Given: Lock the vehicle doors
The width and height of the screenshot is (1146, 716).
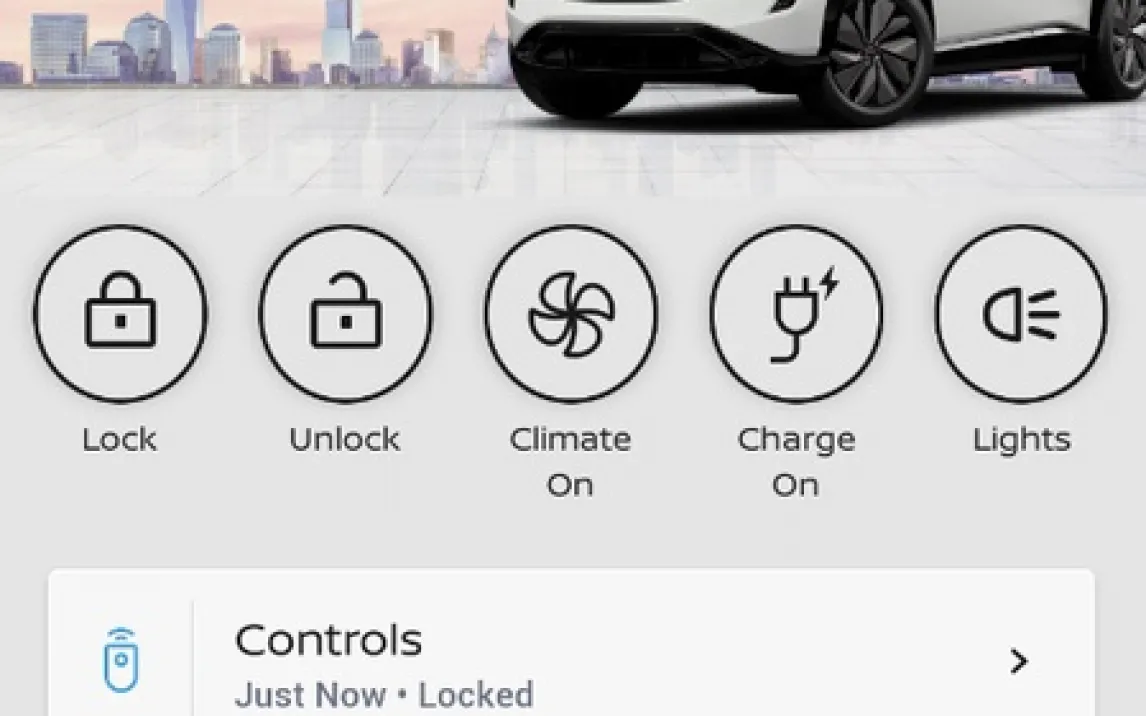Looking at the screenshot, I should point(120,314).
